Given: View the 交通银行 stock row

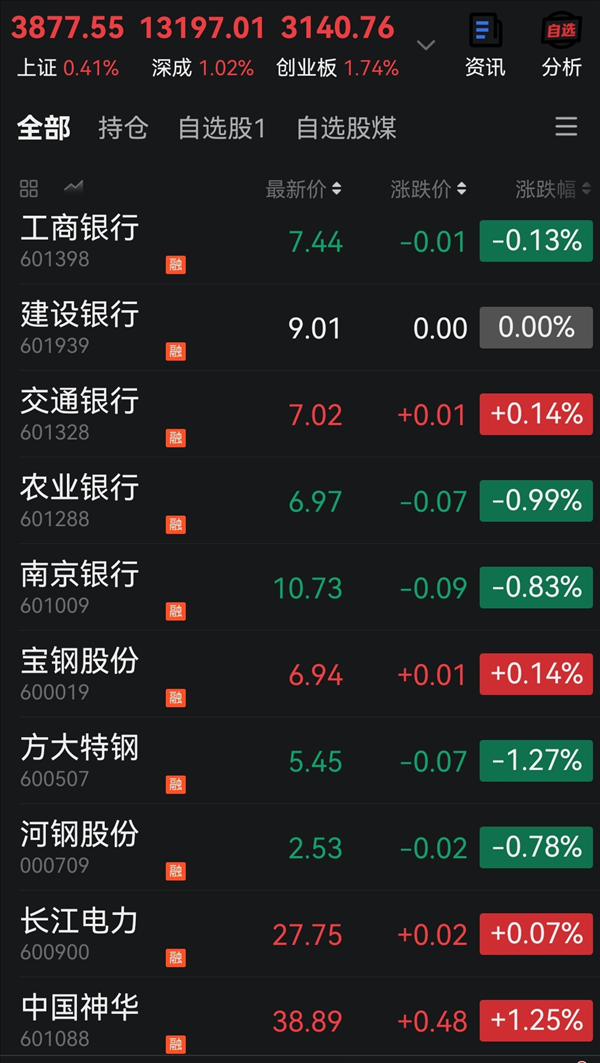Looking at the screenshot, I should pyautogui.click(x=300, y=414).
